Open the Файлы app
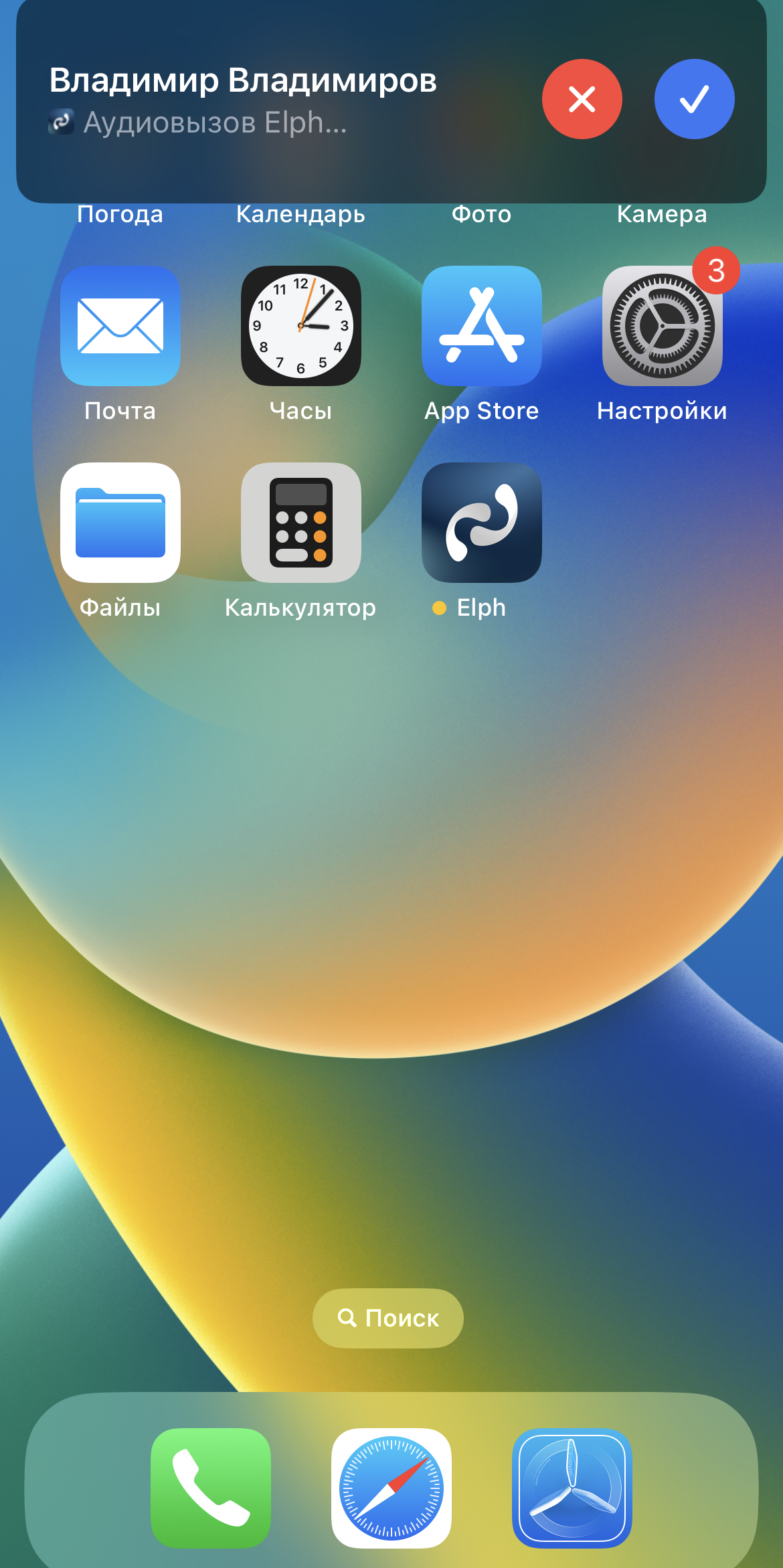 point(120,523)
